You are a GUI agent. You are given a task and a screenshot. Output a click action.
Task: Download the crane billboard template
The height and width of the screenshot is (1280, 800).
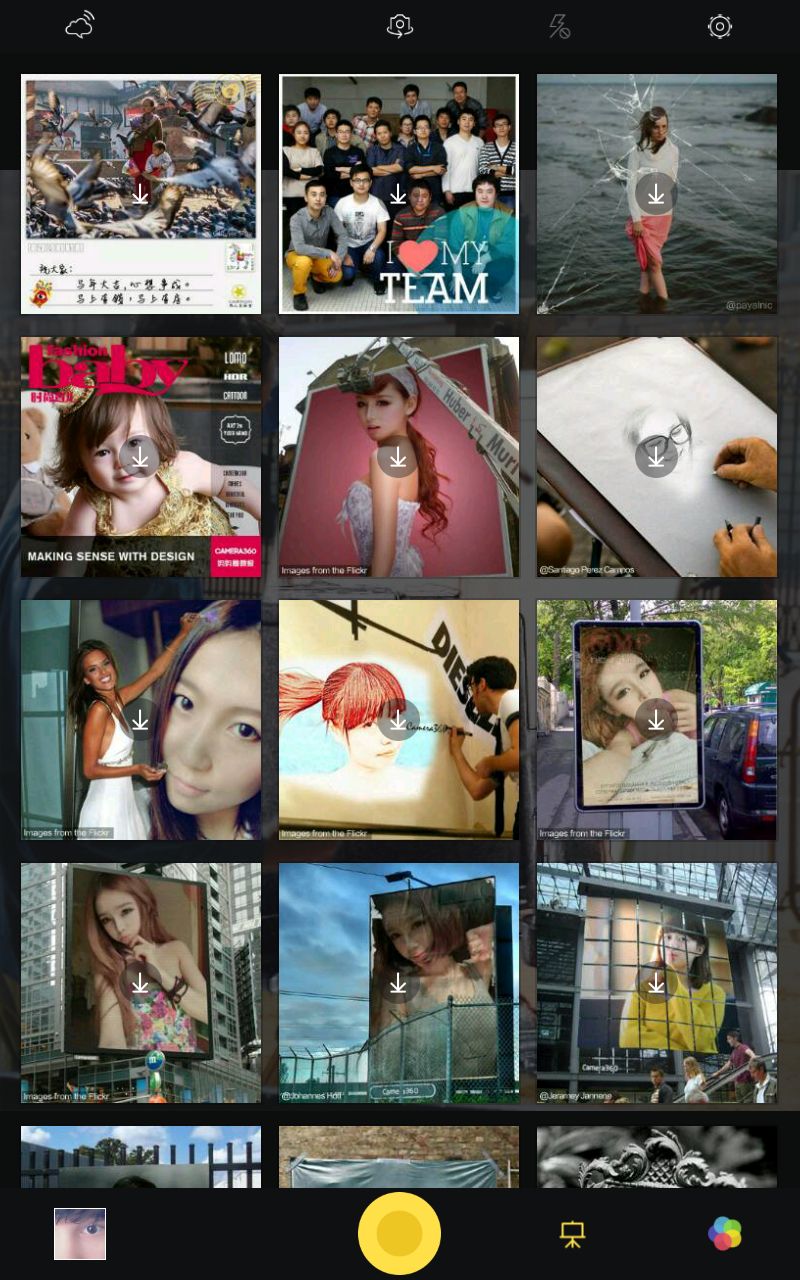coord(398,456)
